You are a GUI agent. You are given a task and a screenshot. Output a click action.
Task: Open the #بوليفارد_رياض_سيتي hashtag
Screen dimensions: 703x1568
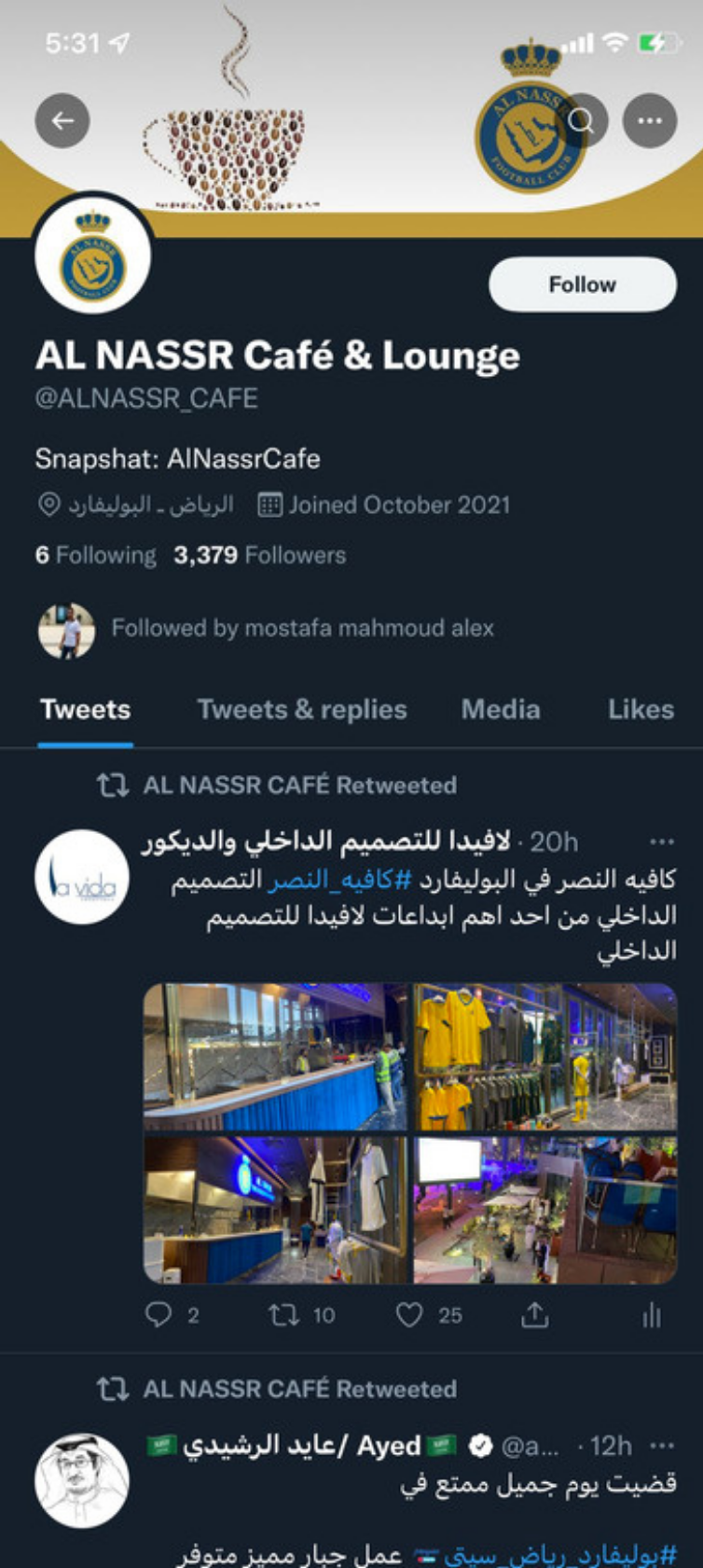(x=559, y=1555)
